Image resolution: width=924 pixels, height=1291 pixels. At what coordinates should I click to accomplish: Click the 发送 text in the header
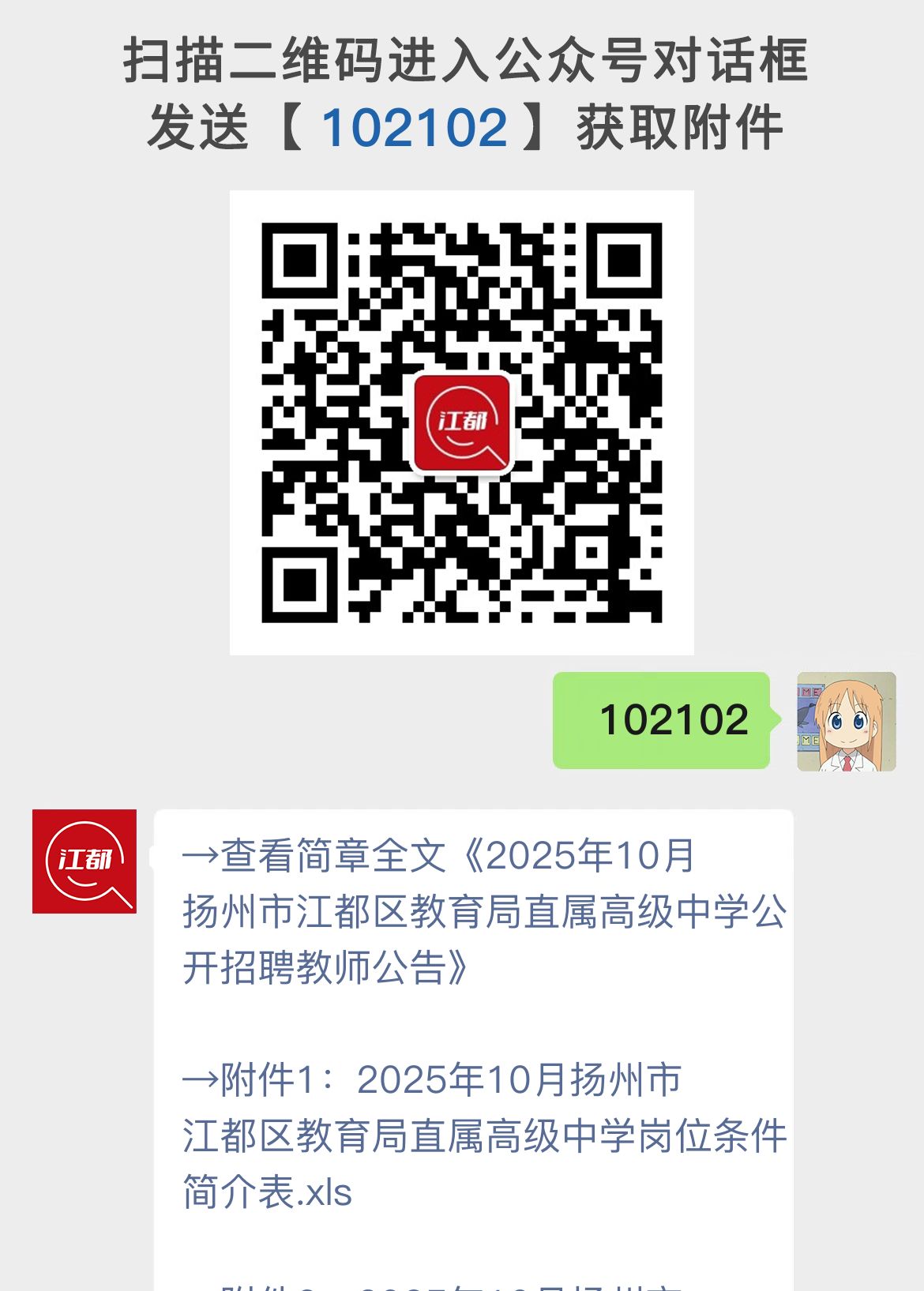(197, 126)
